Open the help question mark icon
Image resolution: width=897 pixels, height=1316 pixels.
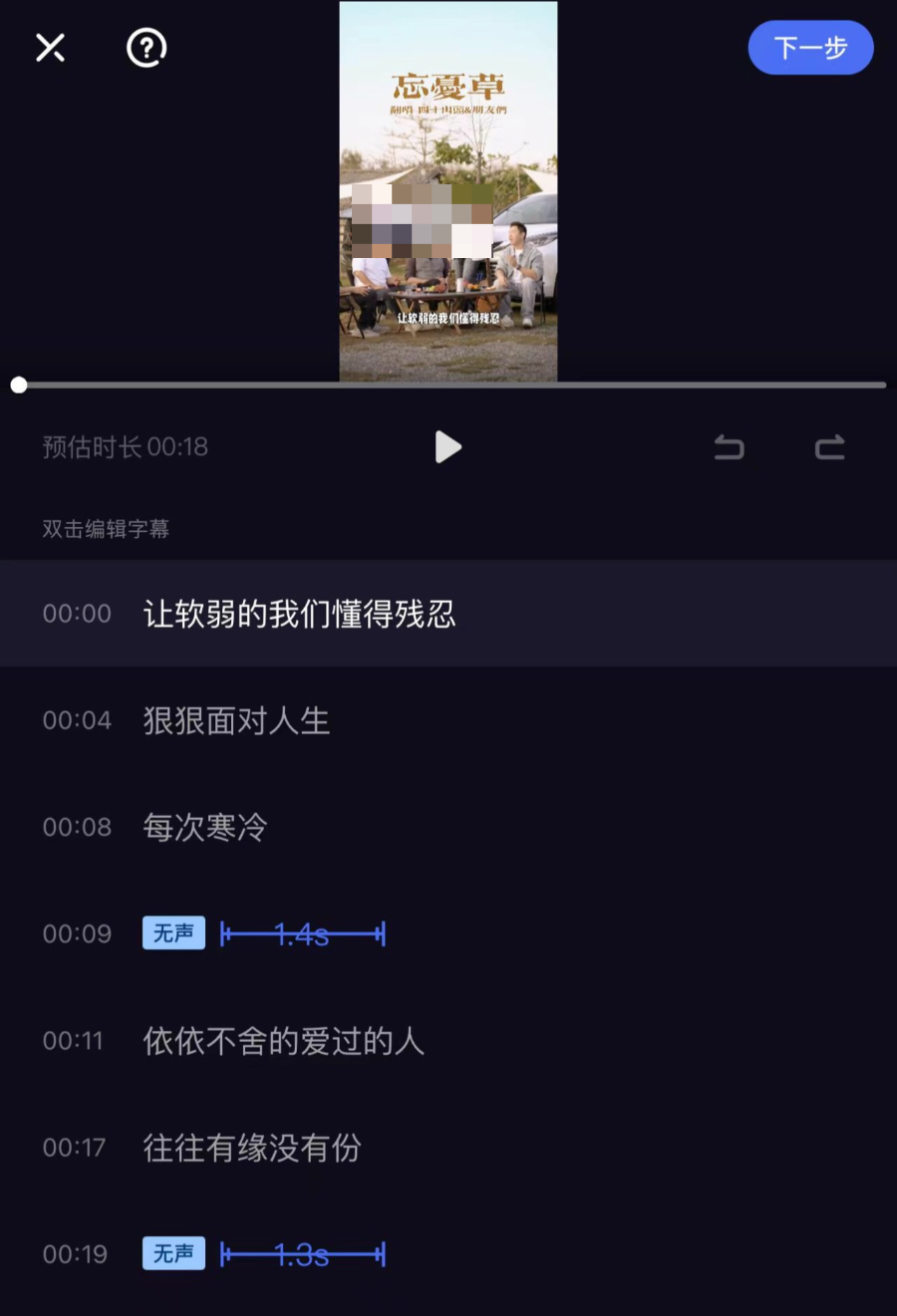tap(147, 47)
